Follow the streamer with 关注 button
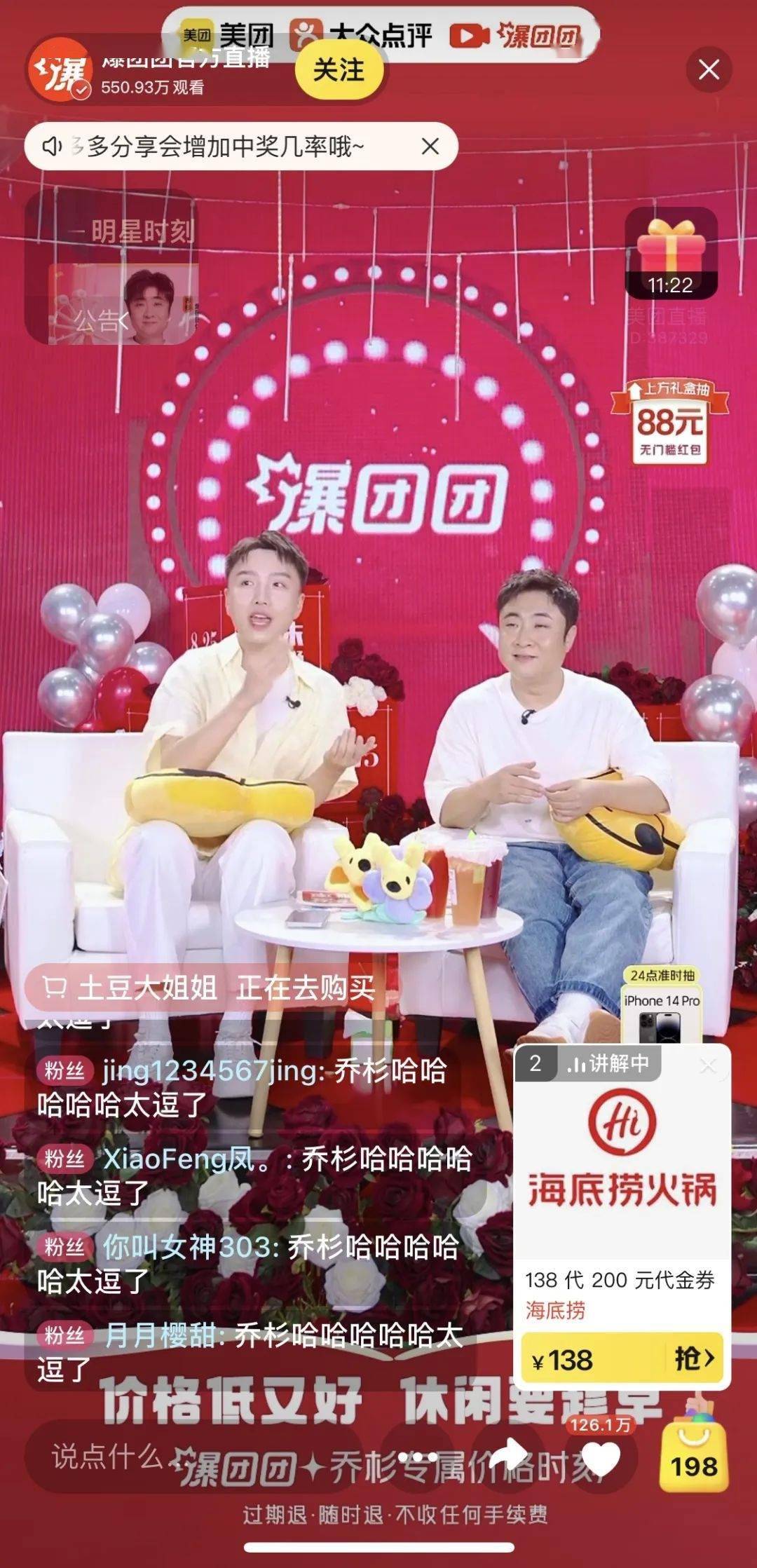The height and width of the screenshot is (1568, 757). click(x=339, y=70)
